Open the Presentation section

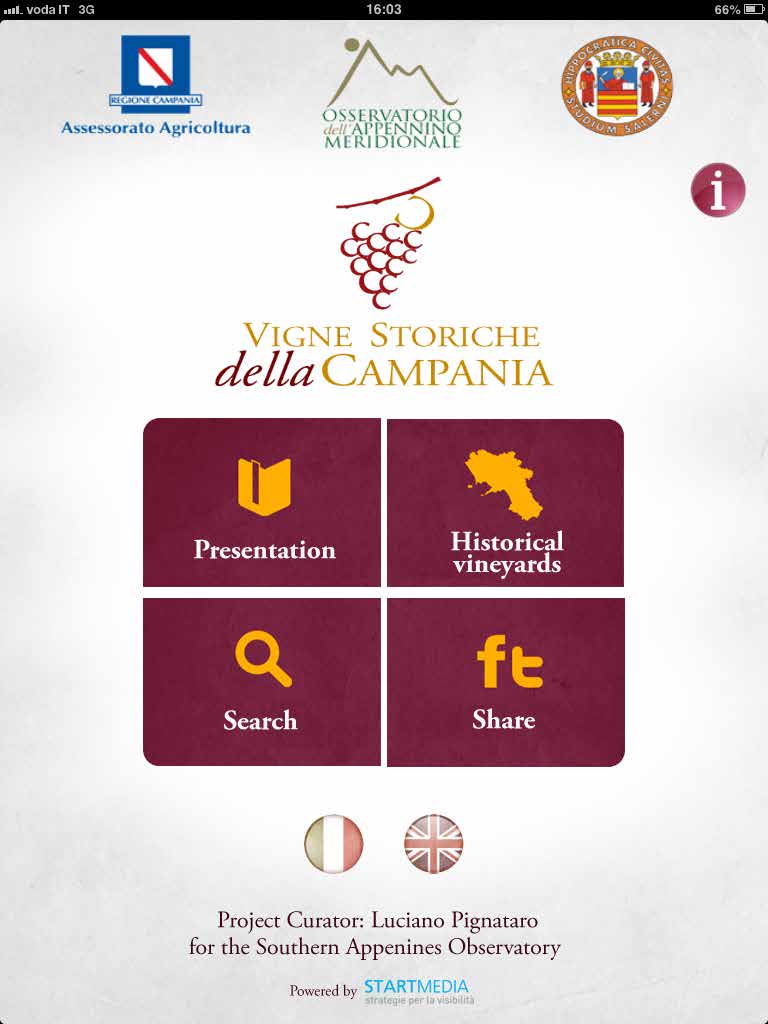pos(262,503)
